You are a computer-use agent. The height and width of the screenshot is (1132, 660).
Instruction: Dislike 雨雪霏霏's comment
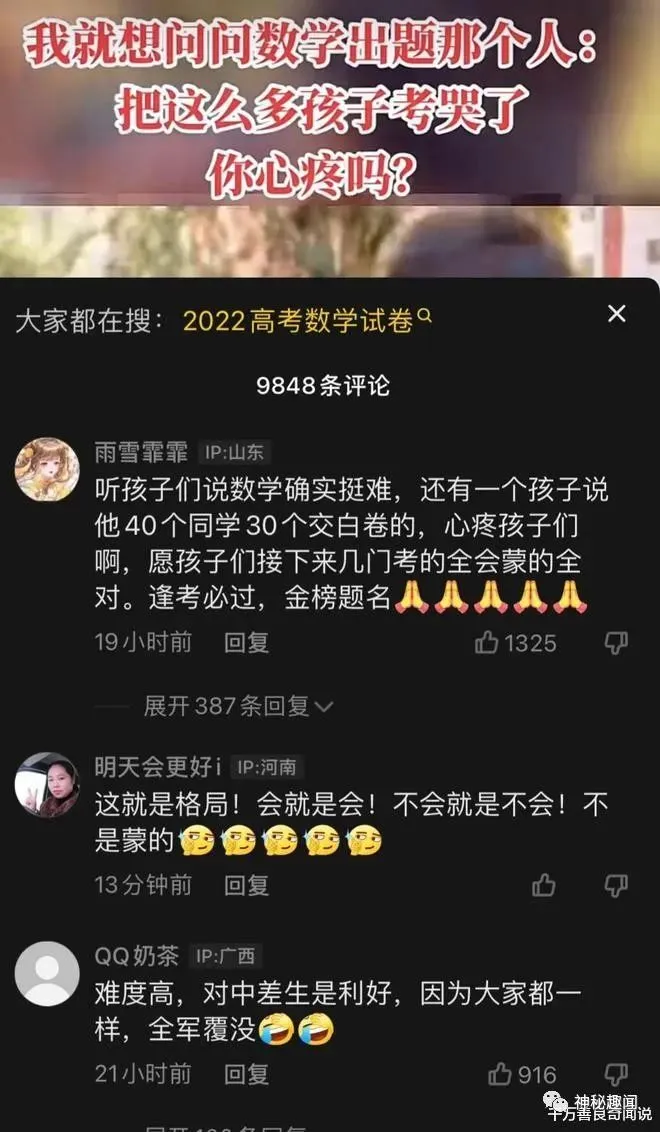coord(617,642)
